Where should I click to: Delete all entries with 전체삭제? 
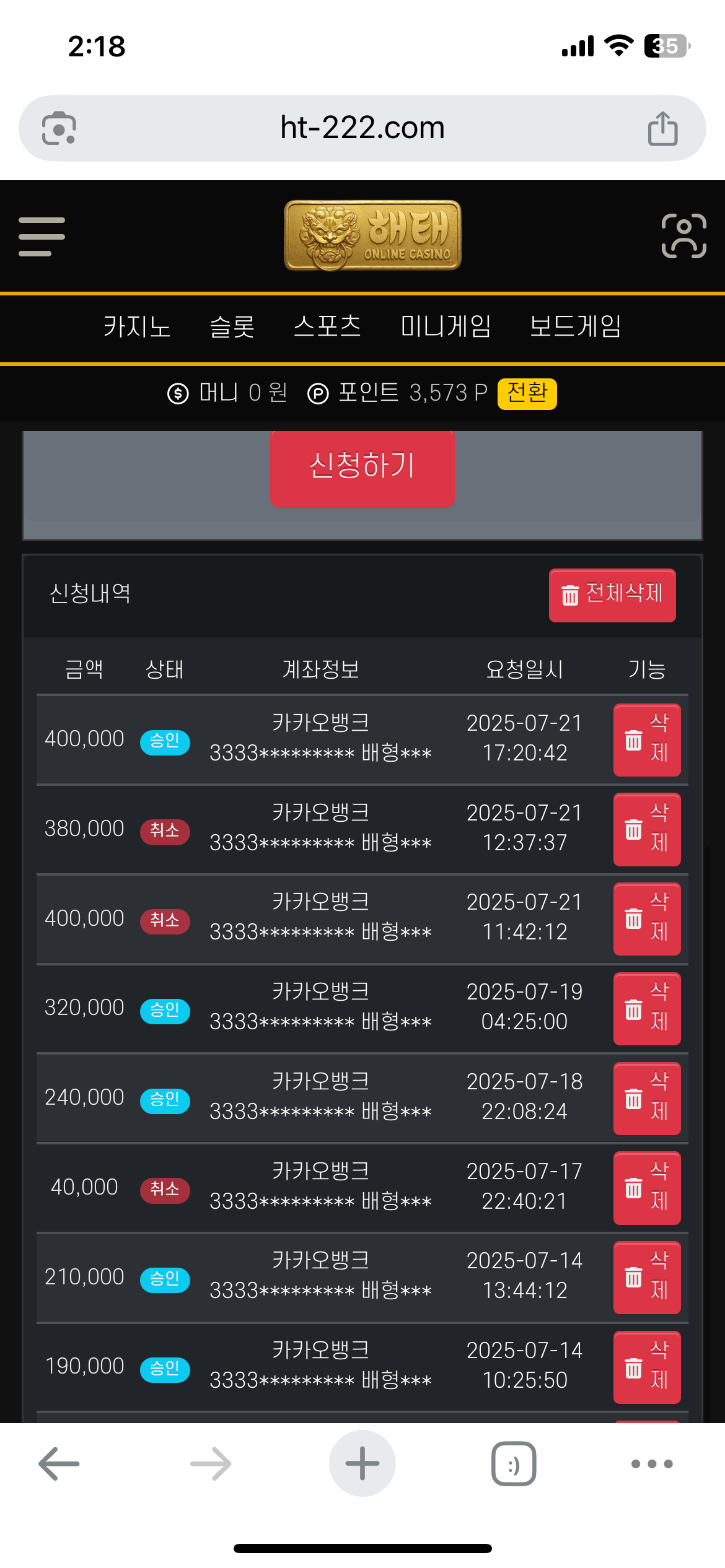point(612,595)
